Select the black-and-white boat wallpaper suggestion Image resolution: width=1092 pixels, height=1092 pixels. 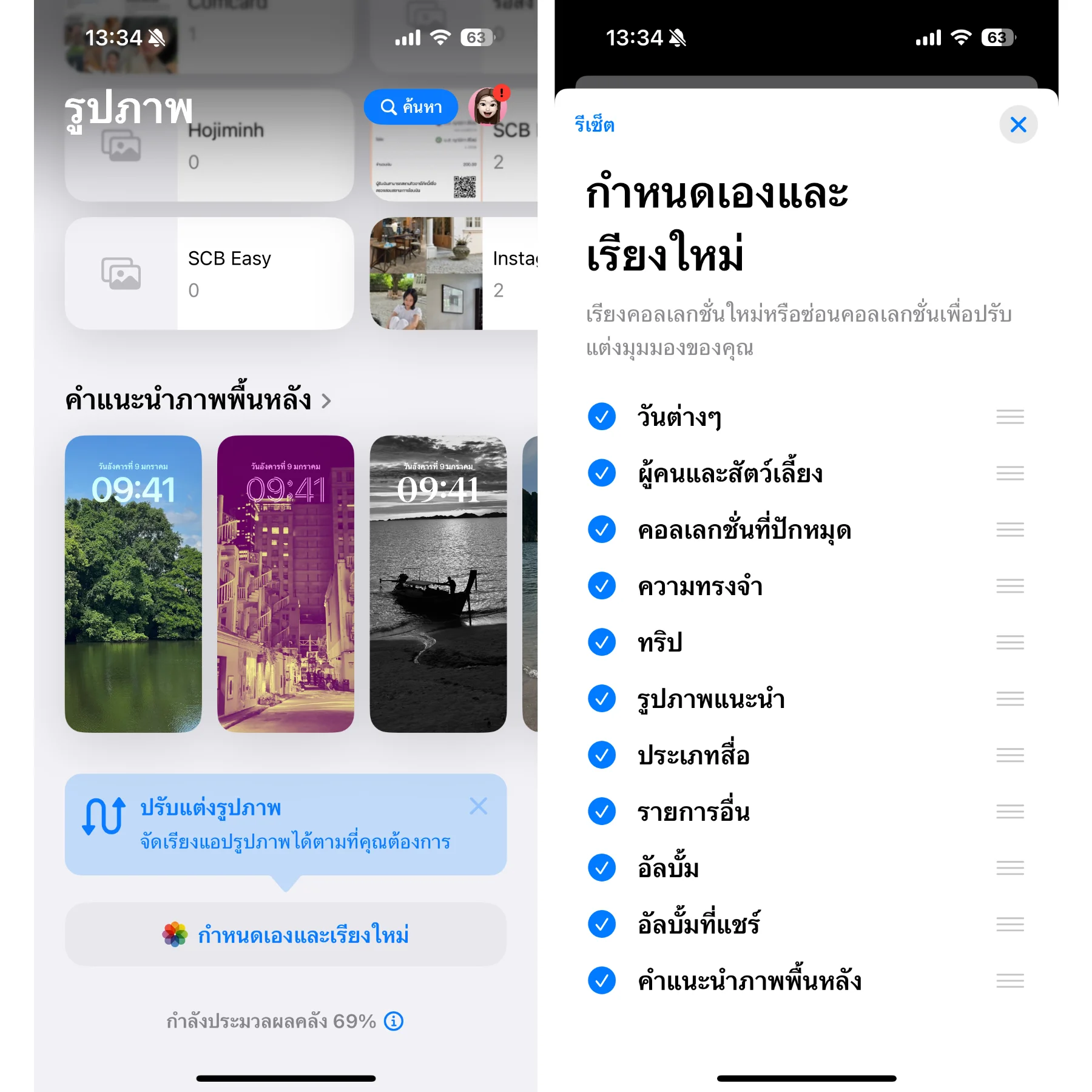pyautogui.click(x=438, y=584)
